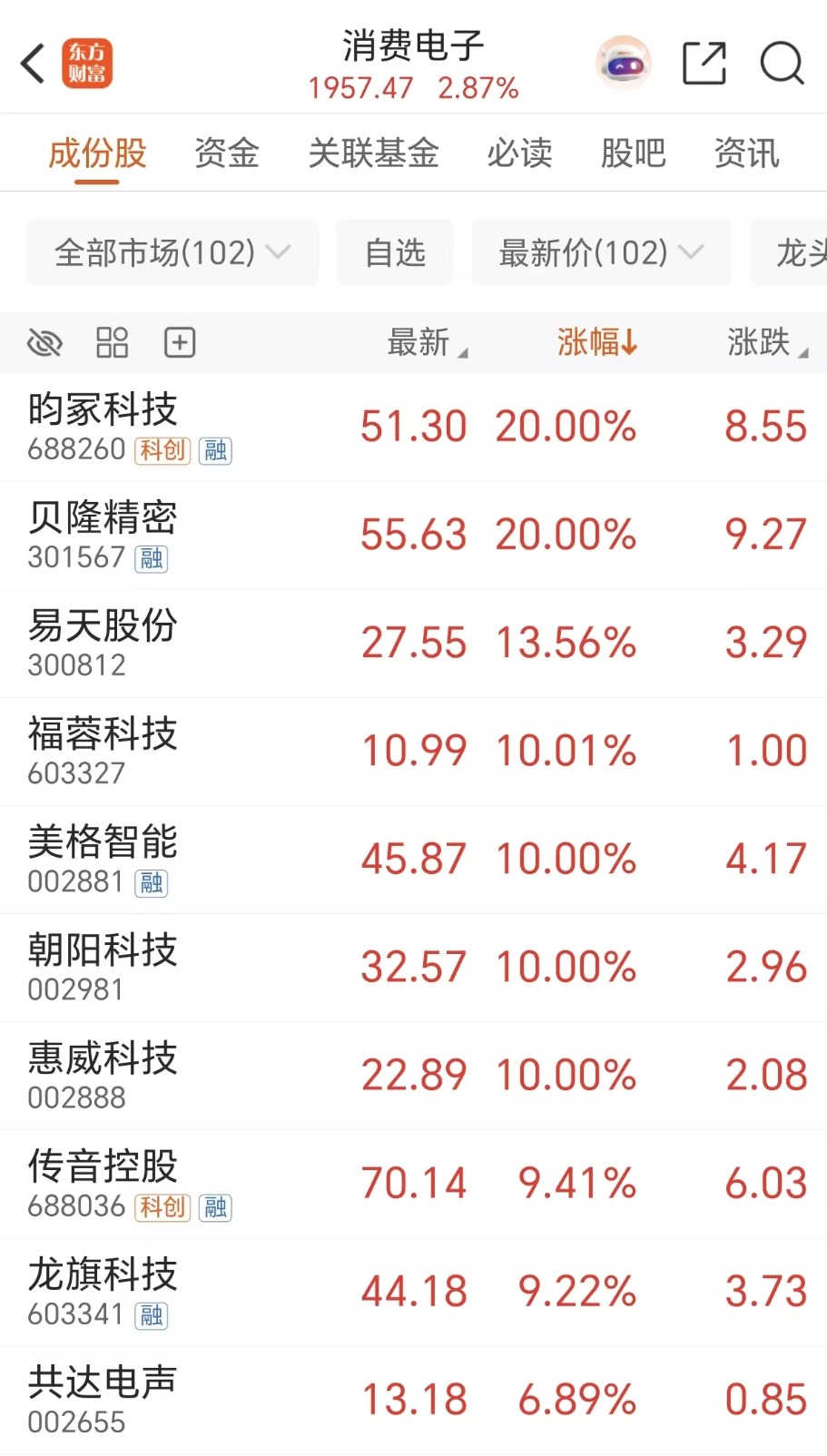The height and width of the screenshot is (1456, 827).
Task: Tap the share icon in the header
Action: pyautogui.click(x=704, y=62)
